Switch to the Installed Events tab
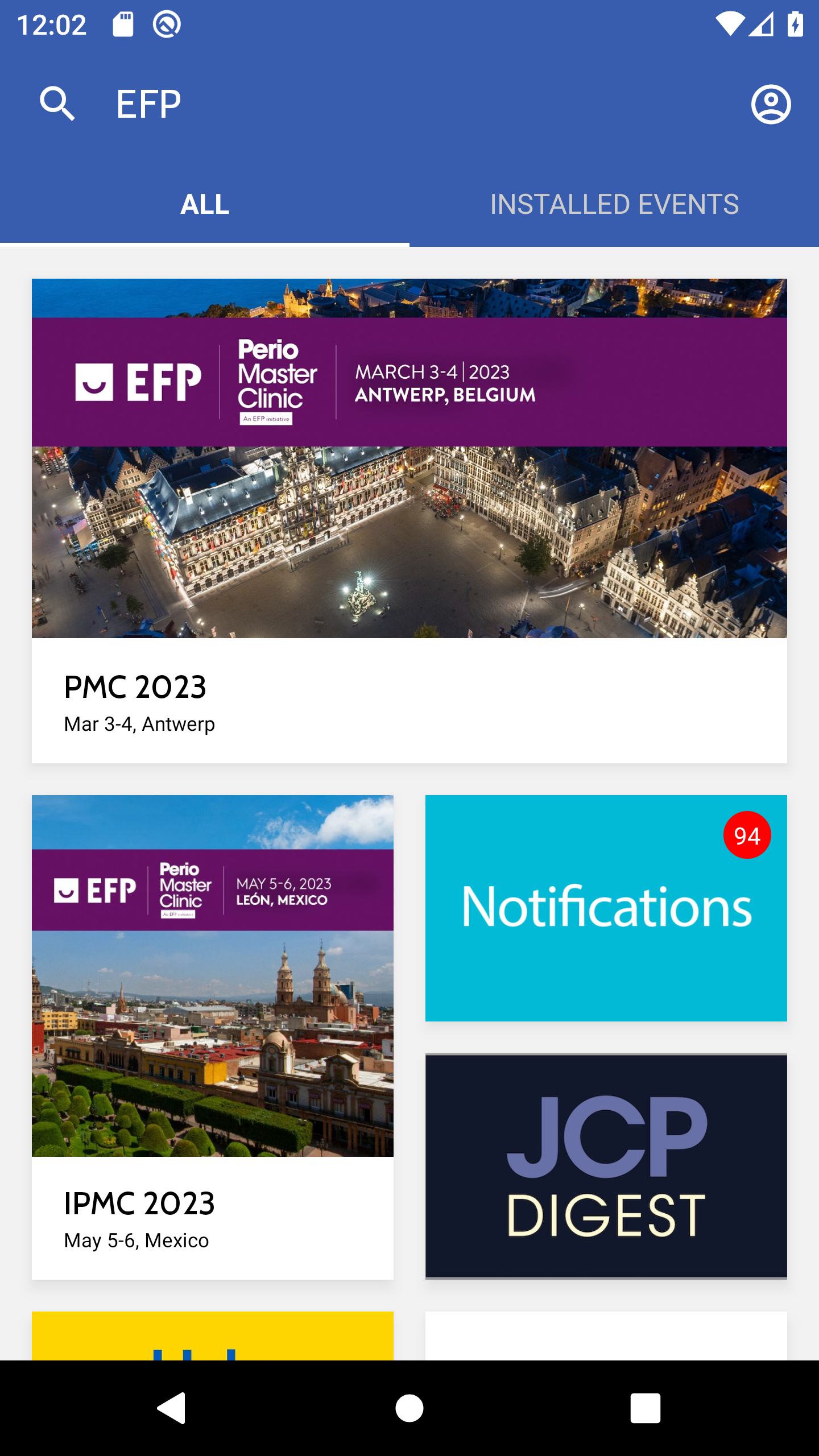 [x=614, y=204]
